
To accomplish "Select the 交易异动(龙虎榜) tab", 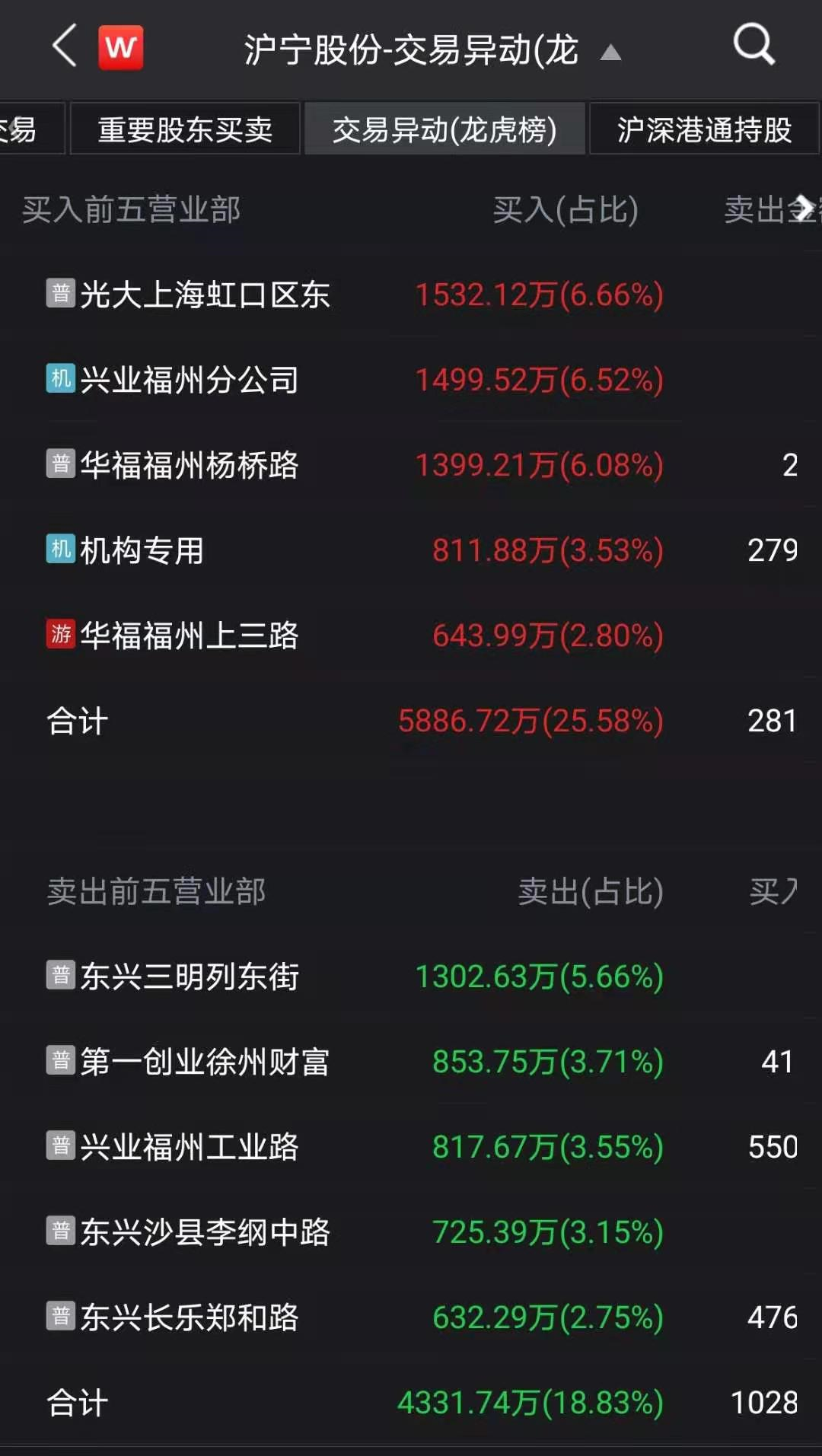I will point(445,129).
